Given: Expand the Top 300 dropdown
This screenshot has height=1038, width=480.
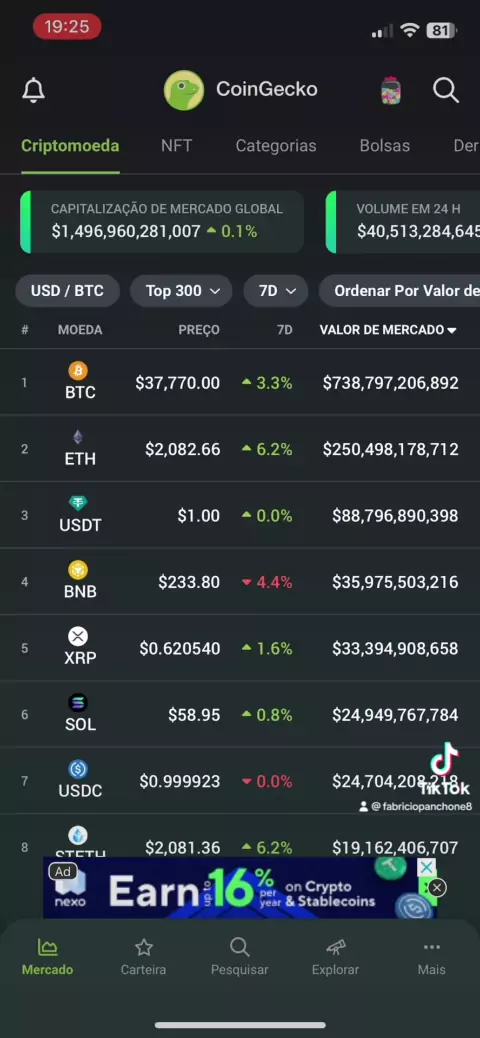Looking at the screenshot, I should click(x=181, y=291).
